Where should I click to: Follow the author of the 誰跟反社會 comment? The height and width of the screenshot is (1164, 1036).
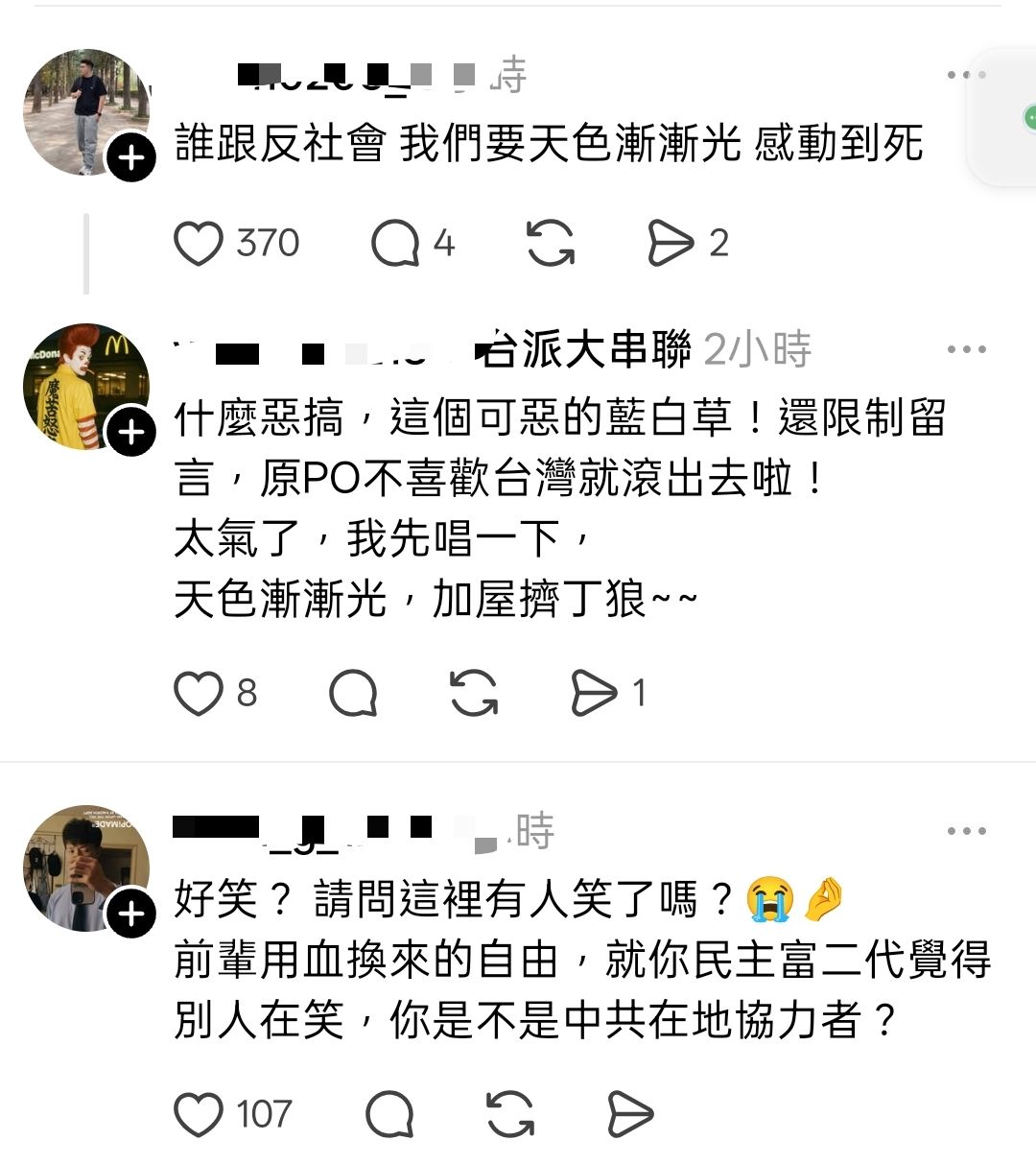[x=131, y=158]
